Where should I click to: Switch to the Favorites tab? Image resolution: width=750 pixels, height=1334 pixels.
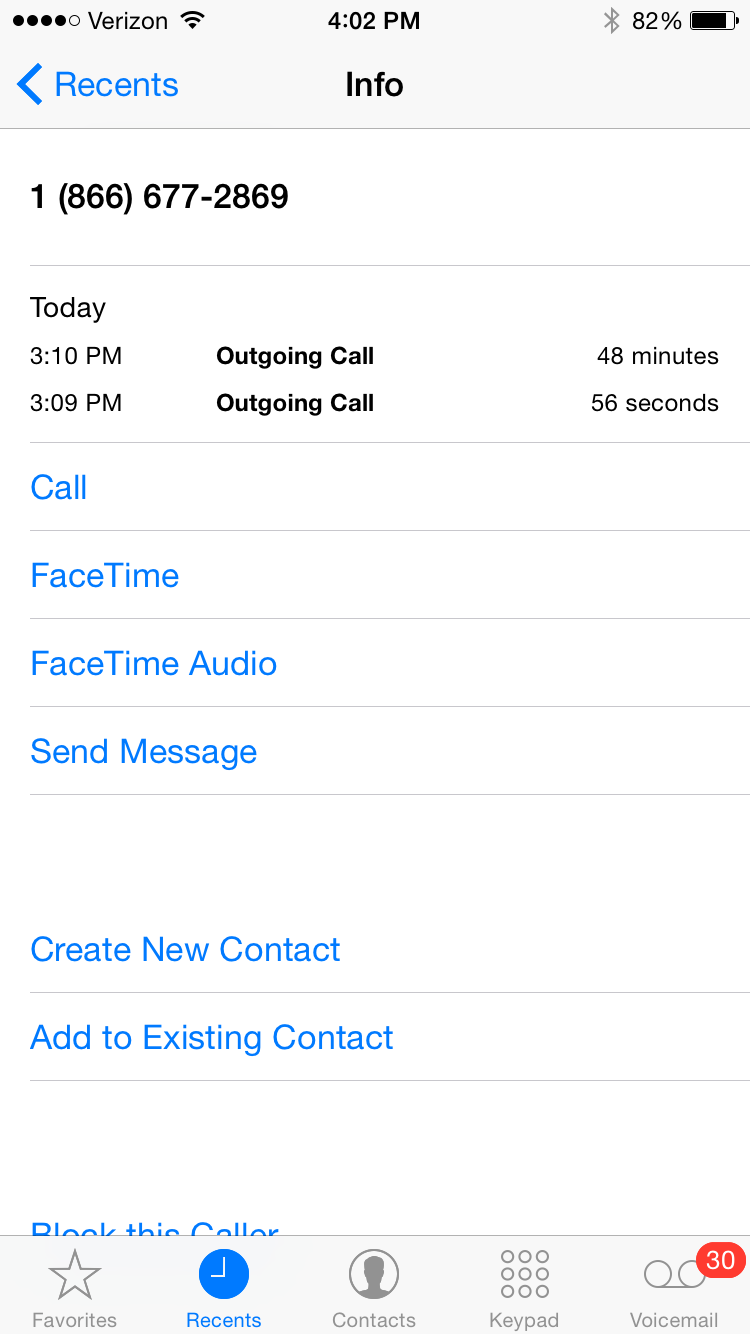(75, 1288)
